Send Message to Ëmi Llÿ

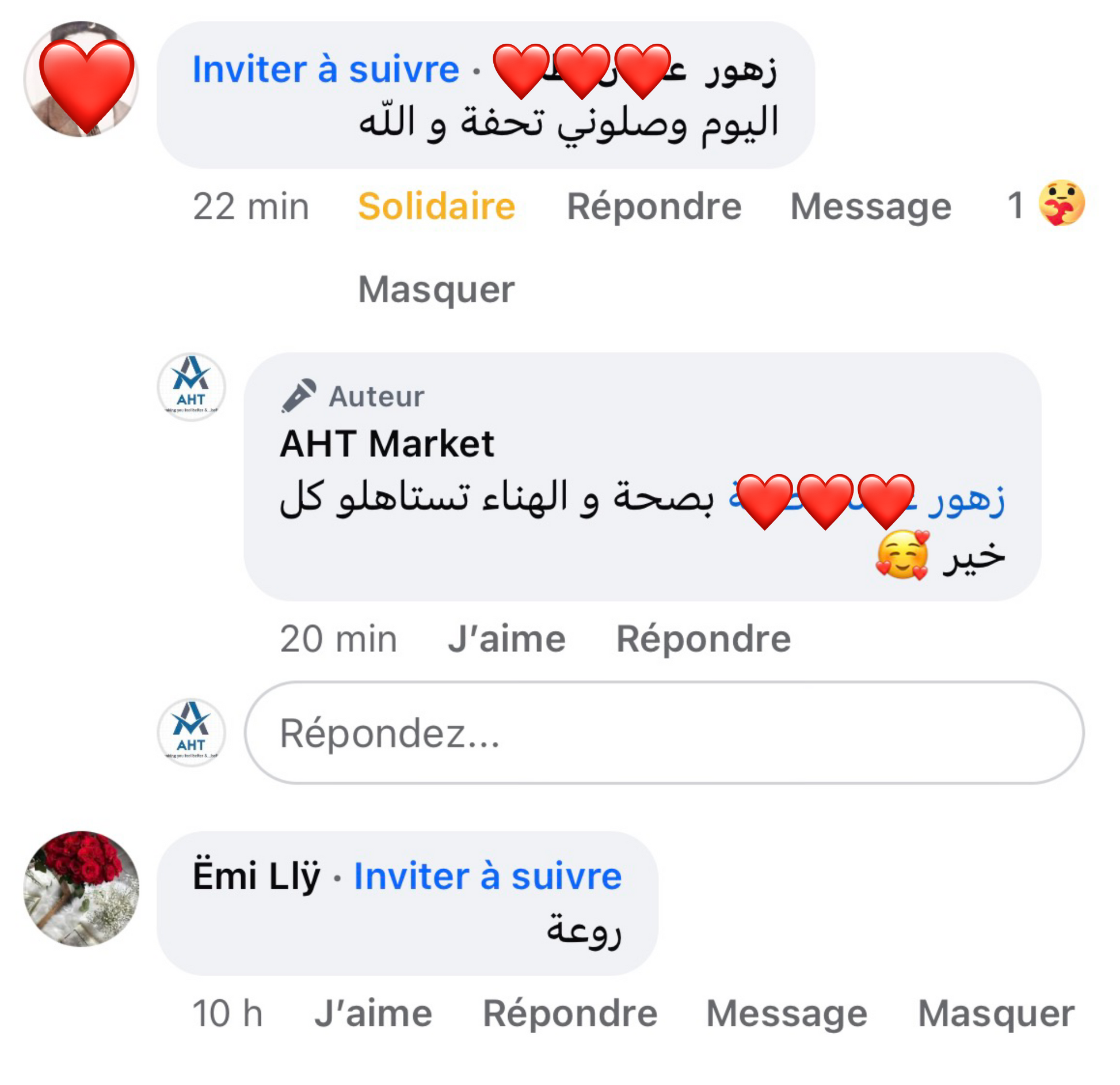[786, 1013]
